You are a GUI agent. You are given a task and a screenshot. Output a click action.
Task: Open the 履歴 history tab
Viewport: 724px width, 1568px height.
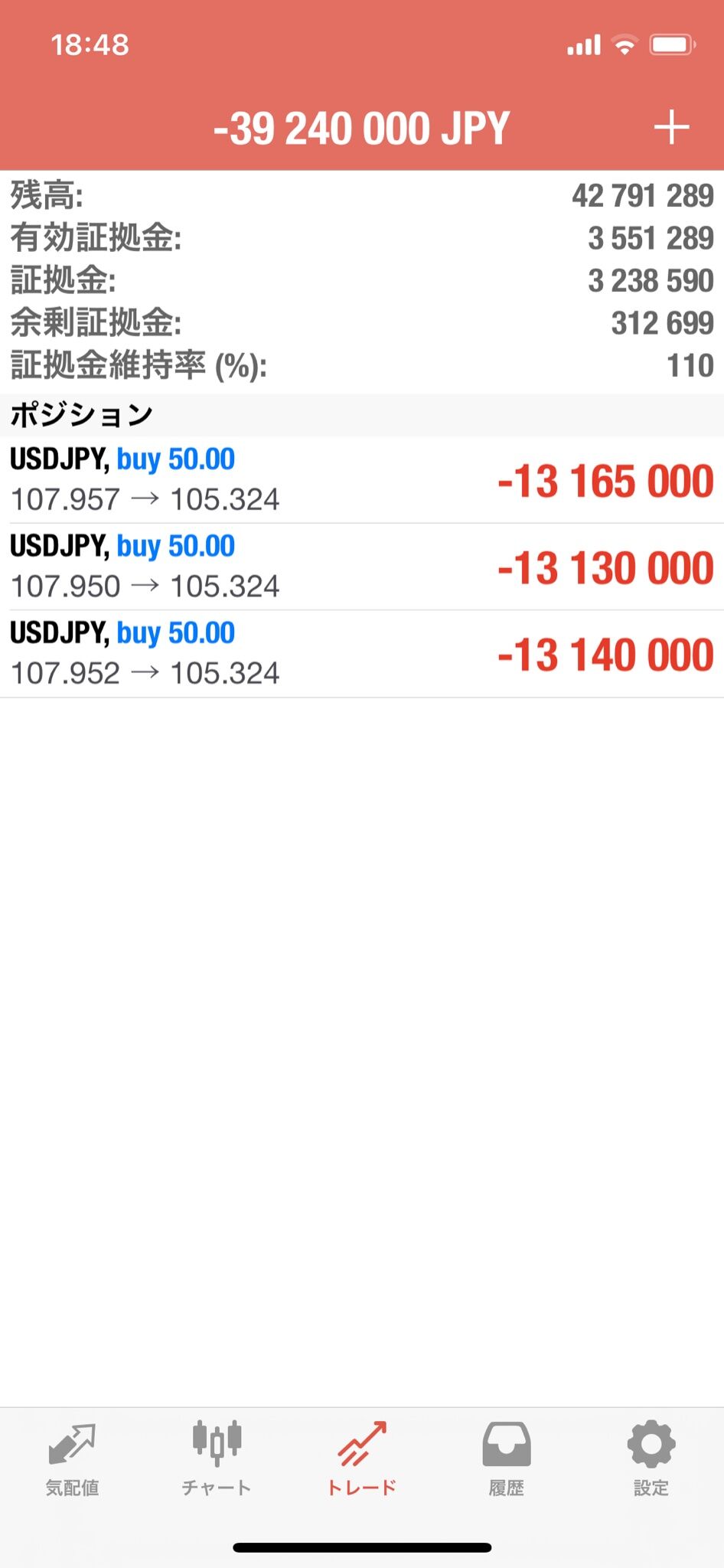click(x=506, y=1459)
